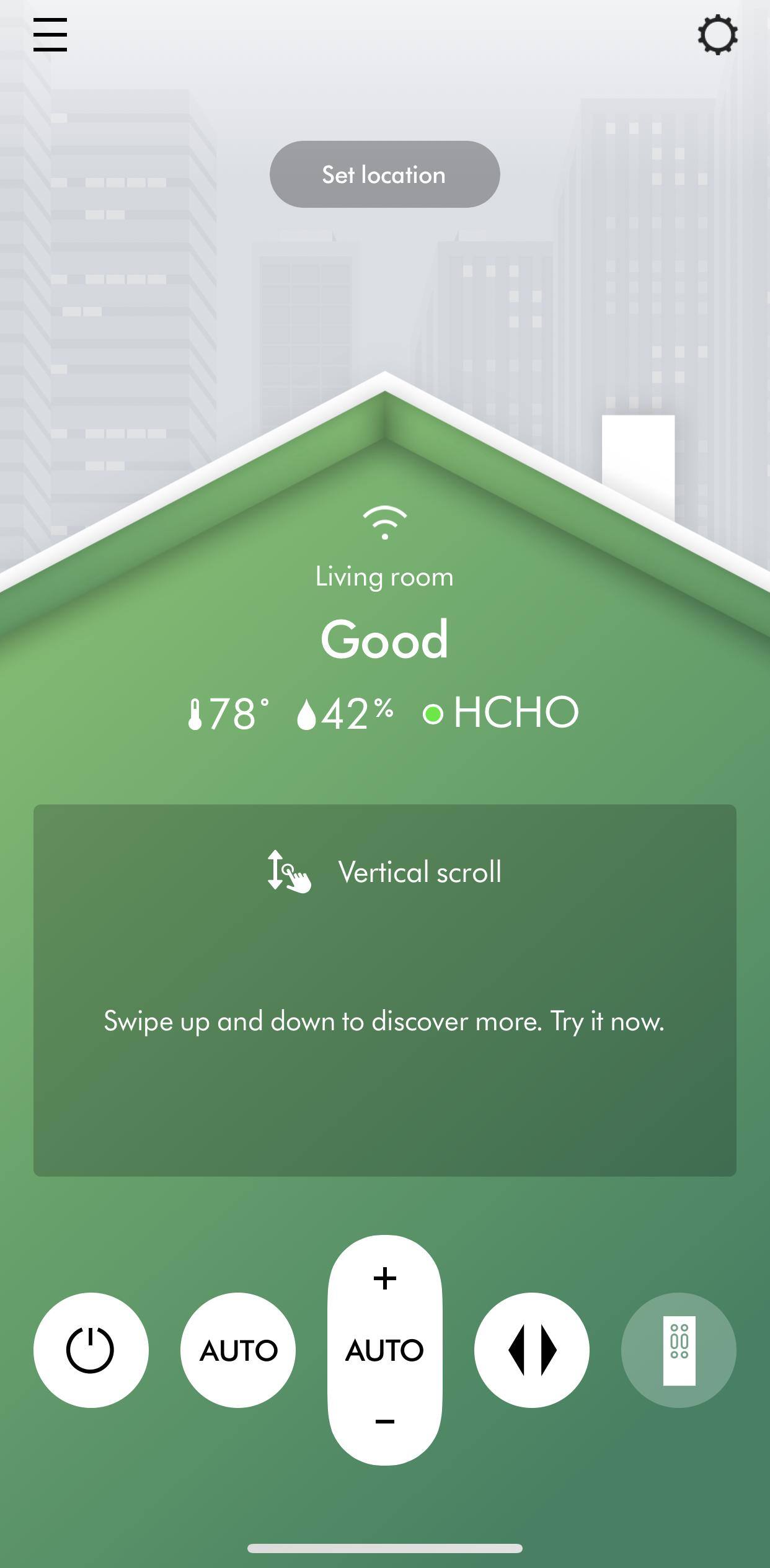Open the hamburger menu
Viewport: 770px width, 1568px height.
point(50,35)
